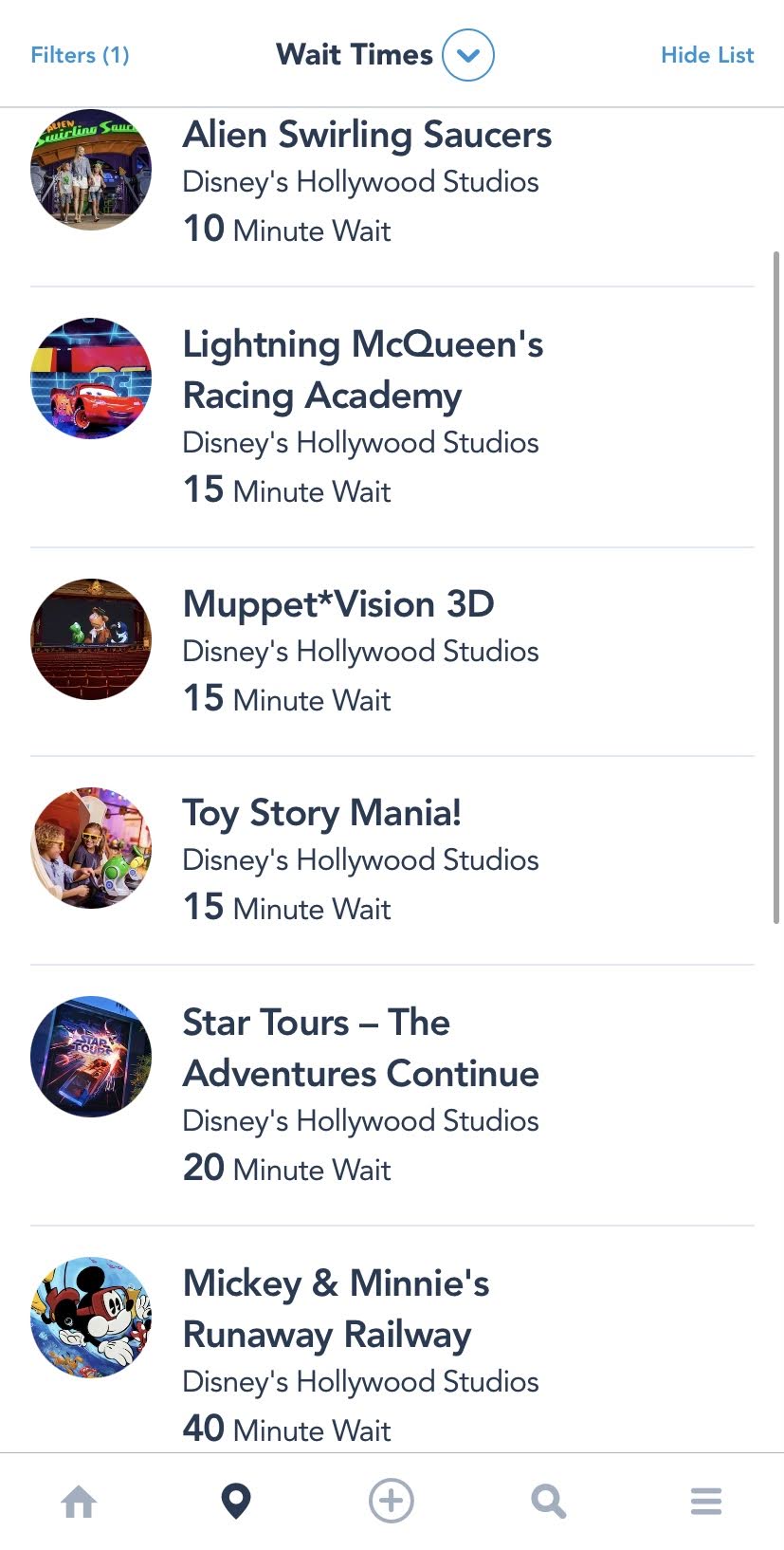Open Toy Story Mania! entry
Screen dimensions: 784x1550
322,813
